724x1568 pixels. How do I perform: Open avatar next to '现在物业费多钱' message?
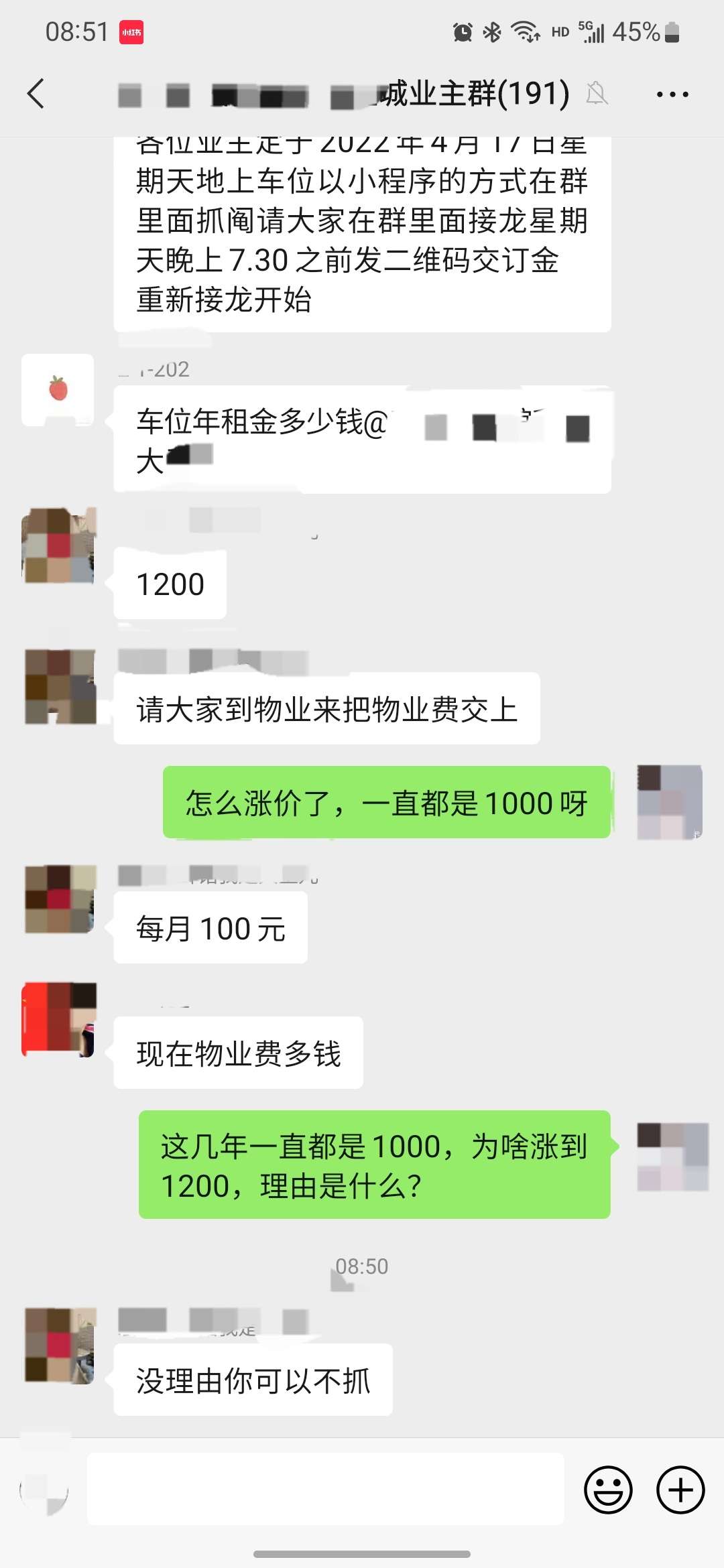tap(59, 1019)
